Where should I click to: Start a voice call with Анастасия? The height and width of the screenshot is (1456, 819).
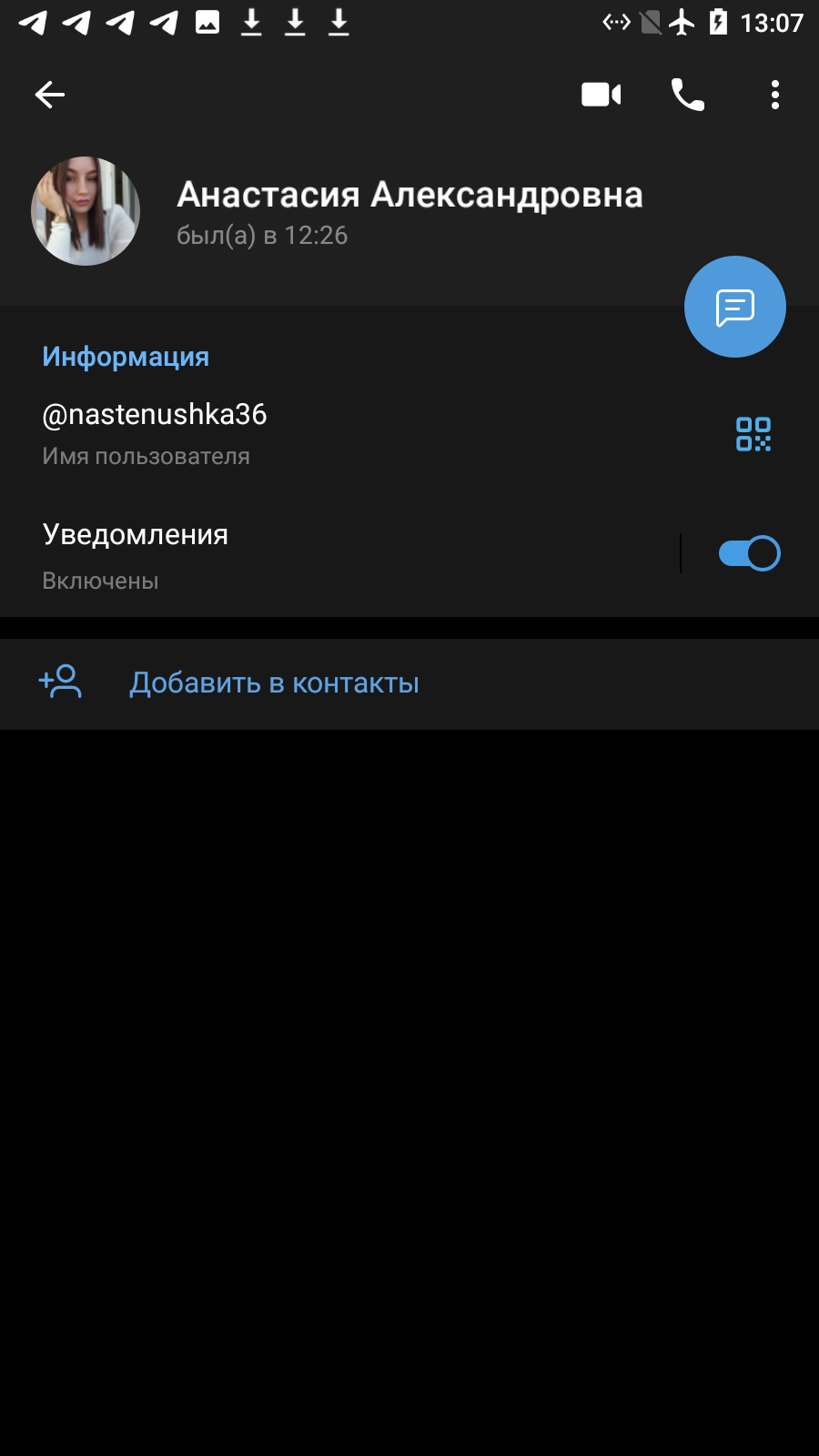[688, 95]
